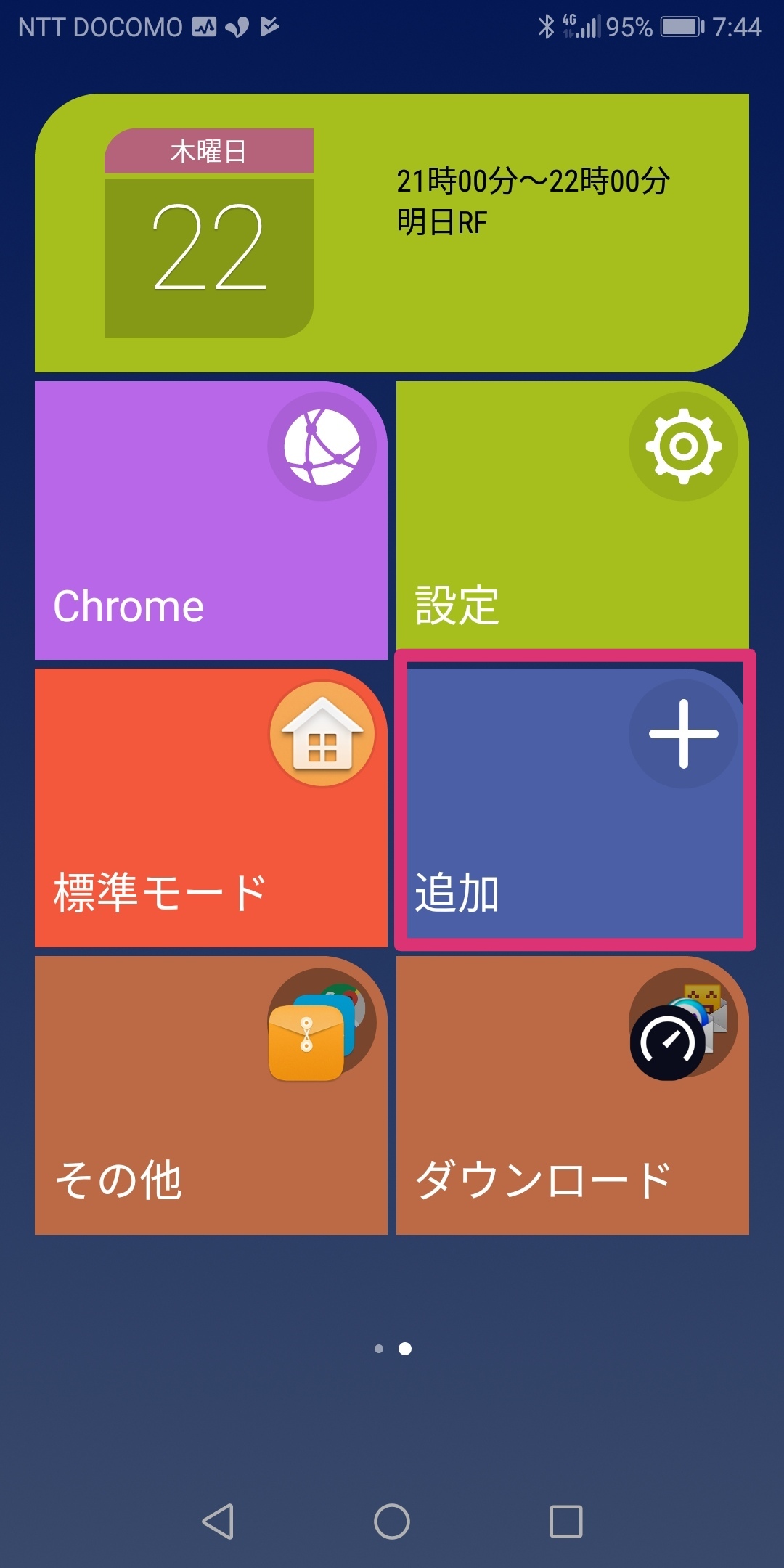Screen dimensions: 784x1568
Task: Open the calendar widget showing 木曜日 22
Action: click(392, 232)
